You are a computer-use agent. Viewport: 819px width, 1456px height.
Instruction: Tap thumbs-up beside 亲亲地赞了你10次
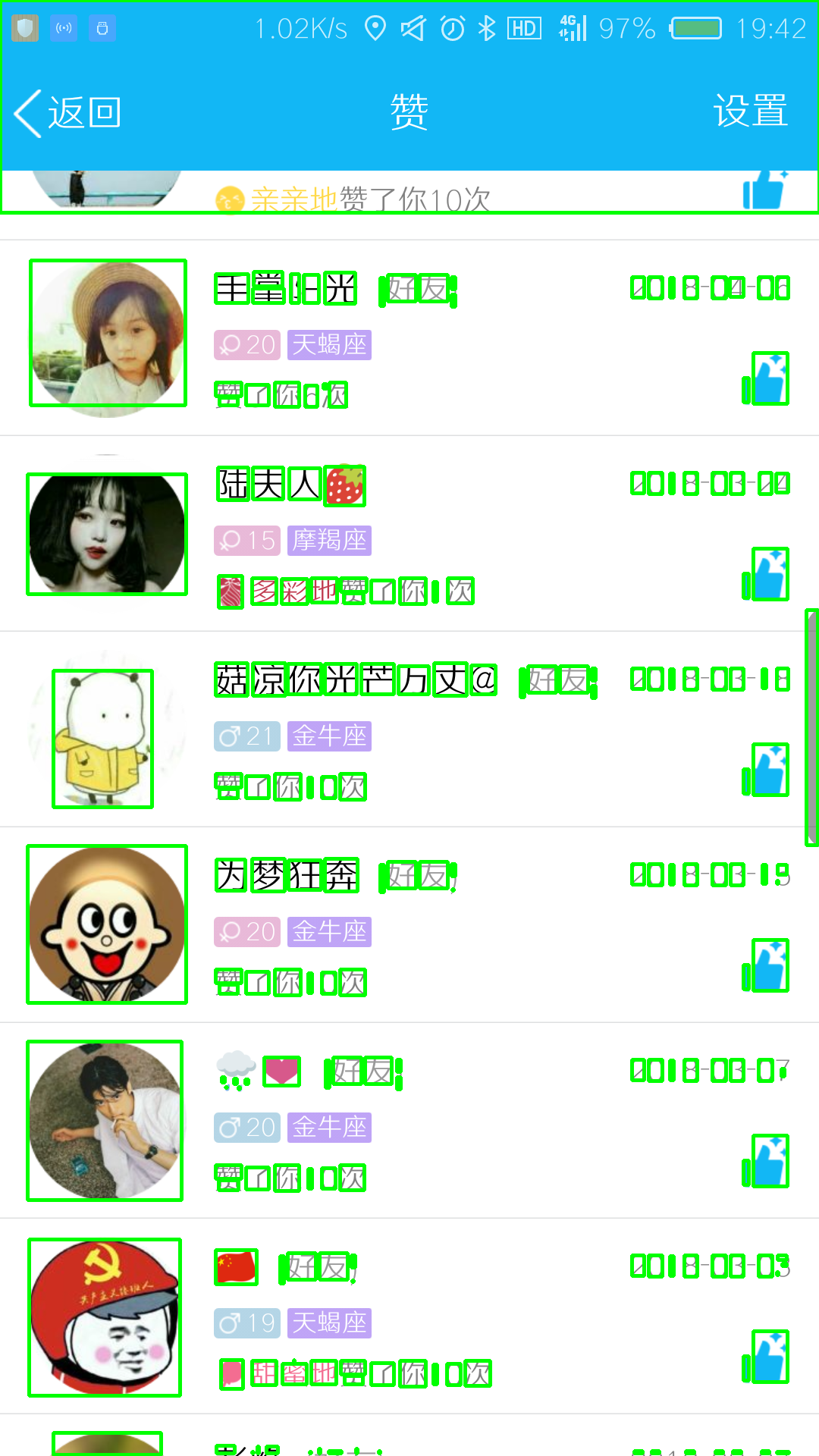click(x=766, y=190)
